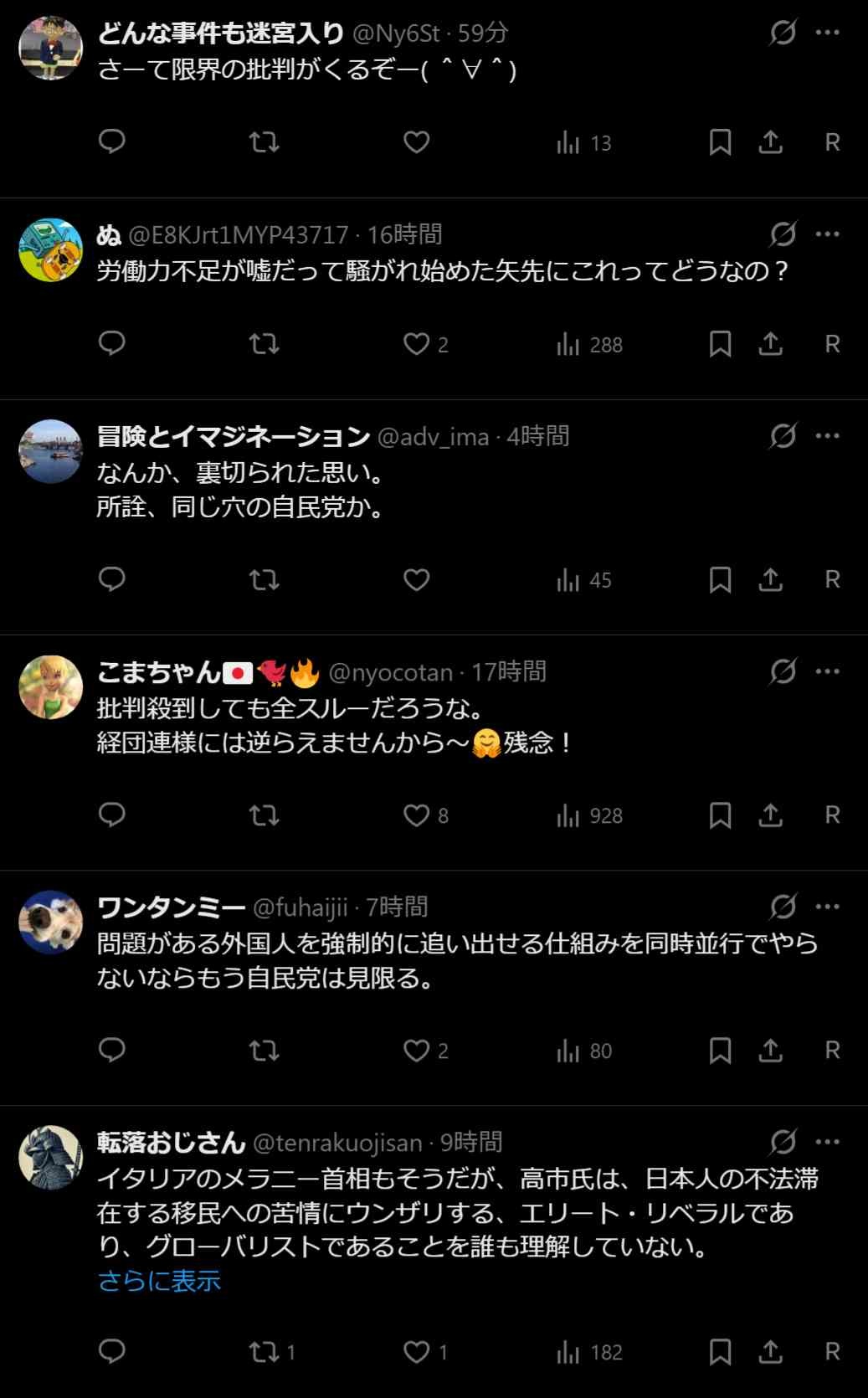Open 転落おじさん's profile picture
Screen dimensions: 868x1398
[x=50, y=1158]
